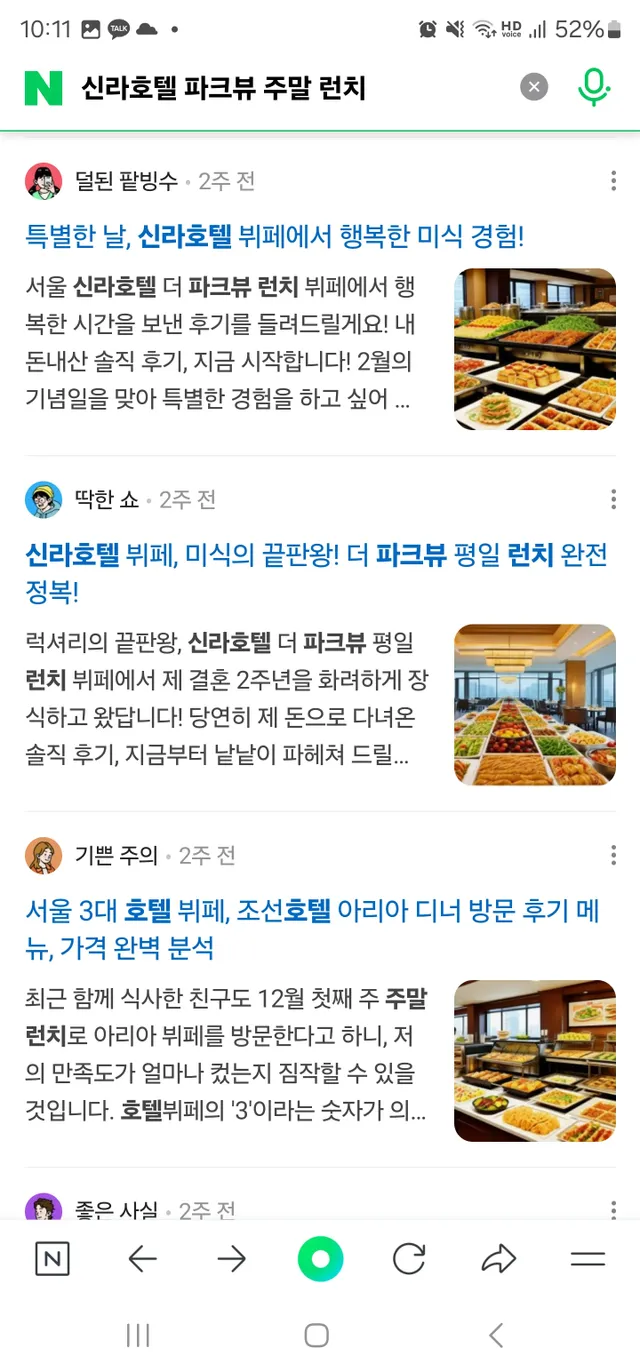
Task: View the buffet photo in 덜된 팥빙수's post
Action: [x=535, y=349]
